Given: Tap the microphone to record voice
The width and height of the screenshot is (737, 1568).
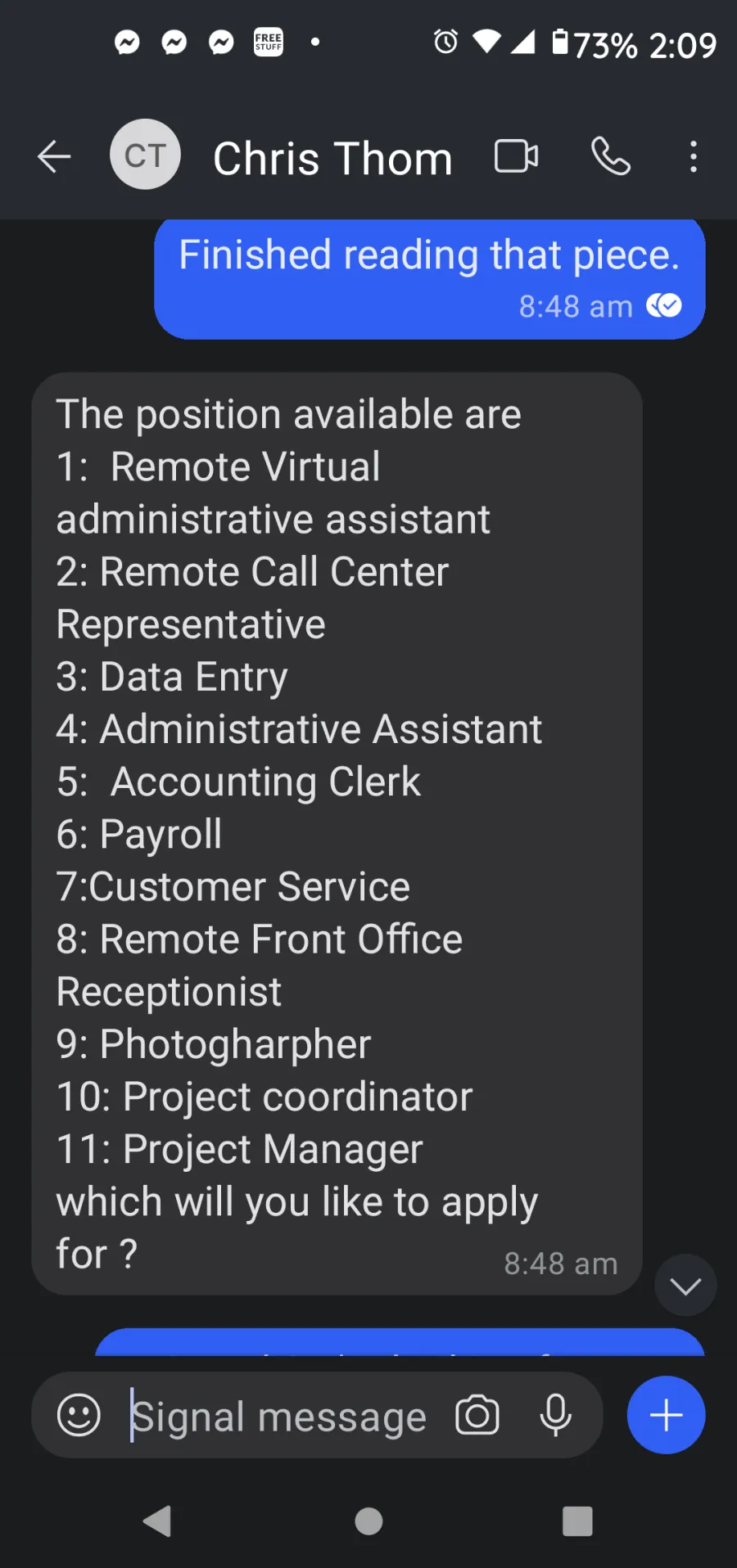Looking at the screenshot, I should [x=555, y=1415].
